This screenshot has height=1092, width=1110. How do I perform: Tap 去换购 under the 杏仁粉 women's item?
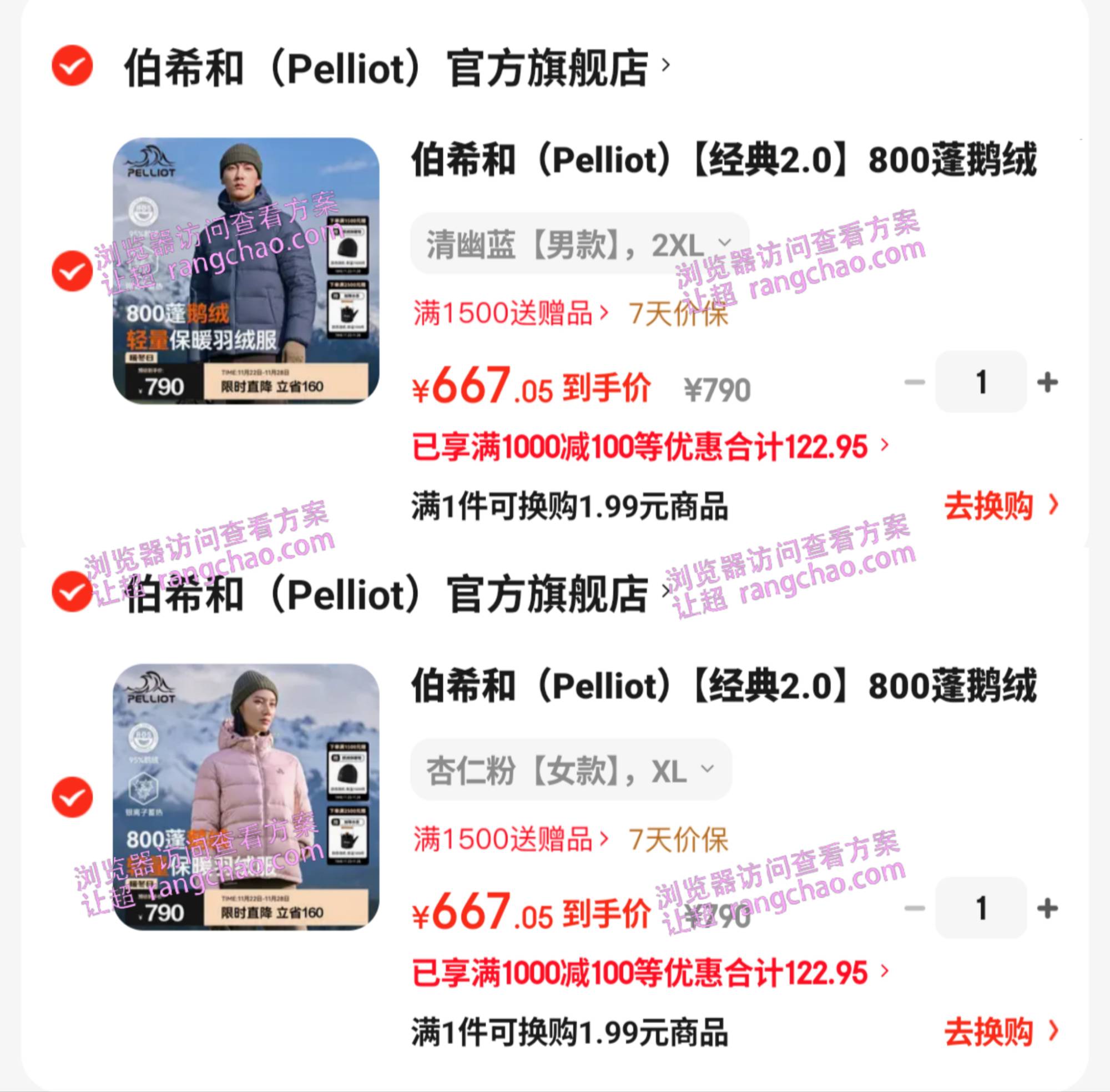tap(1001, 1032)
